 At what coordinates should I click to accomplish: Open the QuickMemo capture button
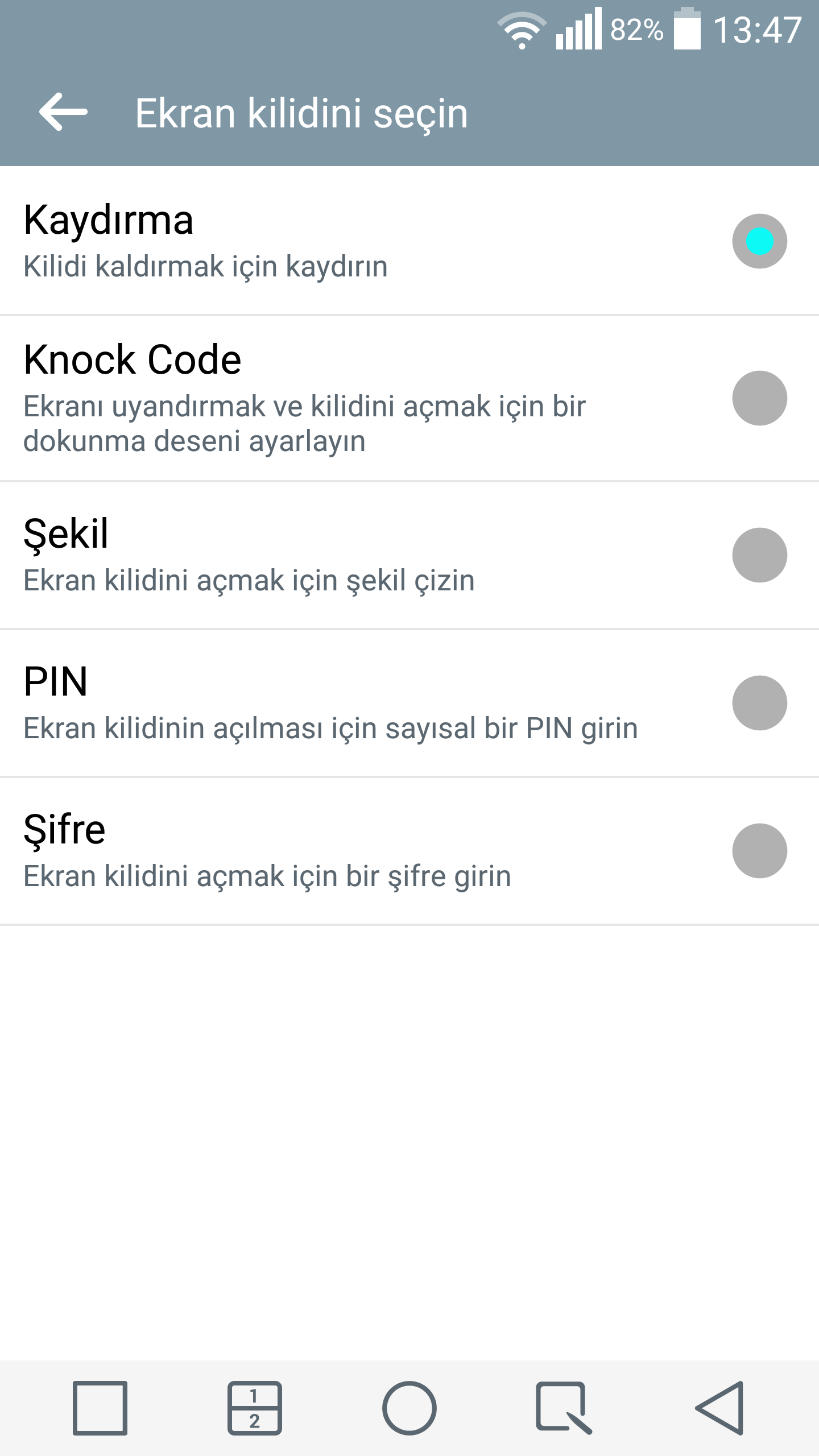(x=564, y=1408)
